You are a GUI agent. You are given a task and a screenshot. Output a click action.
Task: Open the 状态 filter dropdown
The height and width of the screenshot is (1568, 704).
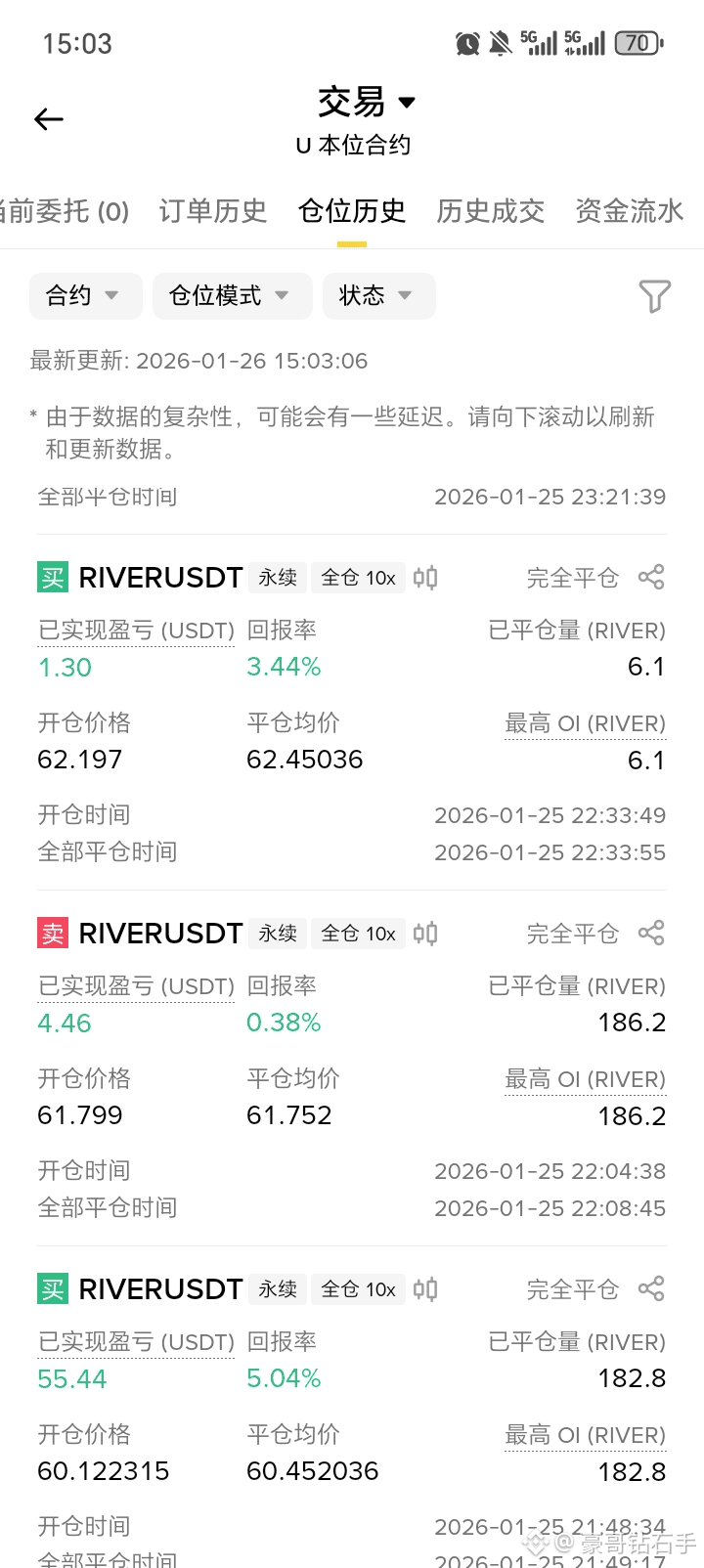point(378,295)
